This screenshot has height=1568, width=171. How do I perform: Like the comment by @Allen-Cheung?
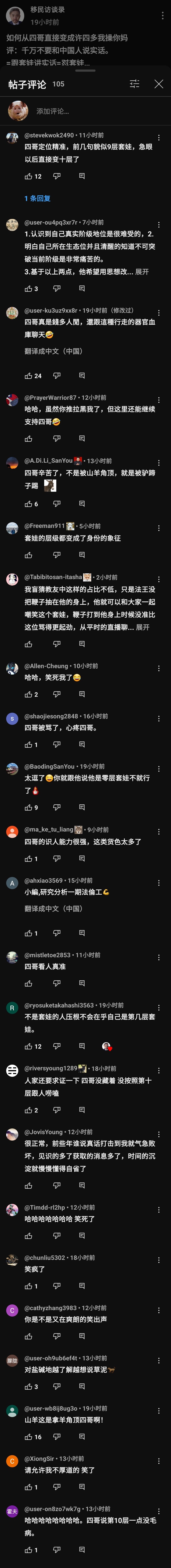(x=28, y=695)
